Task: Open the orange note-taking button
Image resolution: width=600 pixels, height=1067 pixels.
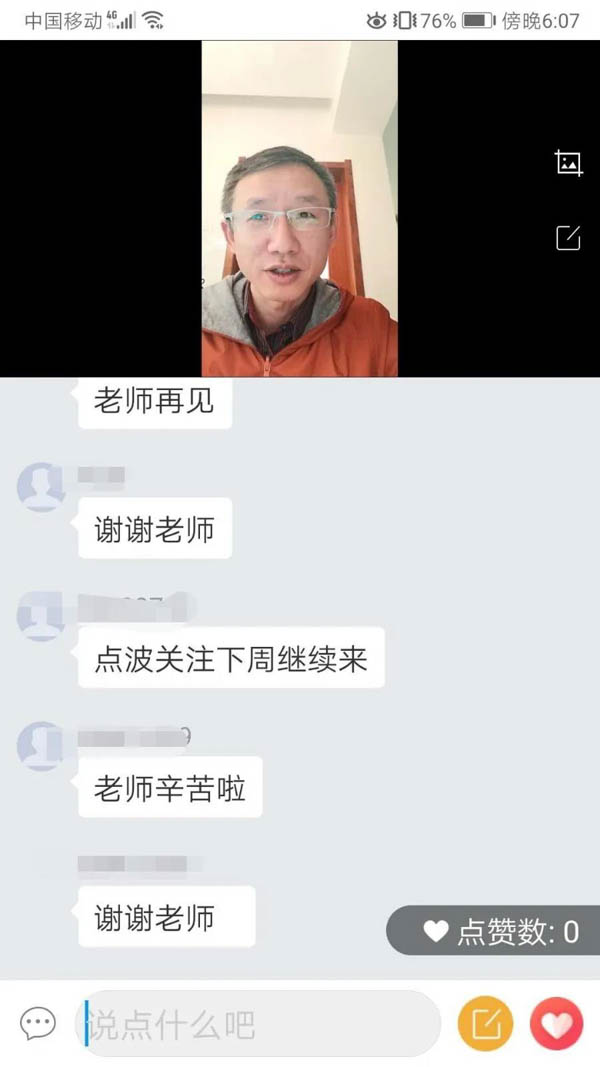Action: tap(485, 1024)
